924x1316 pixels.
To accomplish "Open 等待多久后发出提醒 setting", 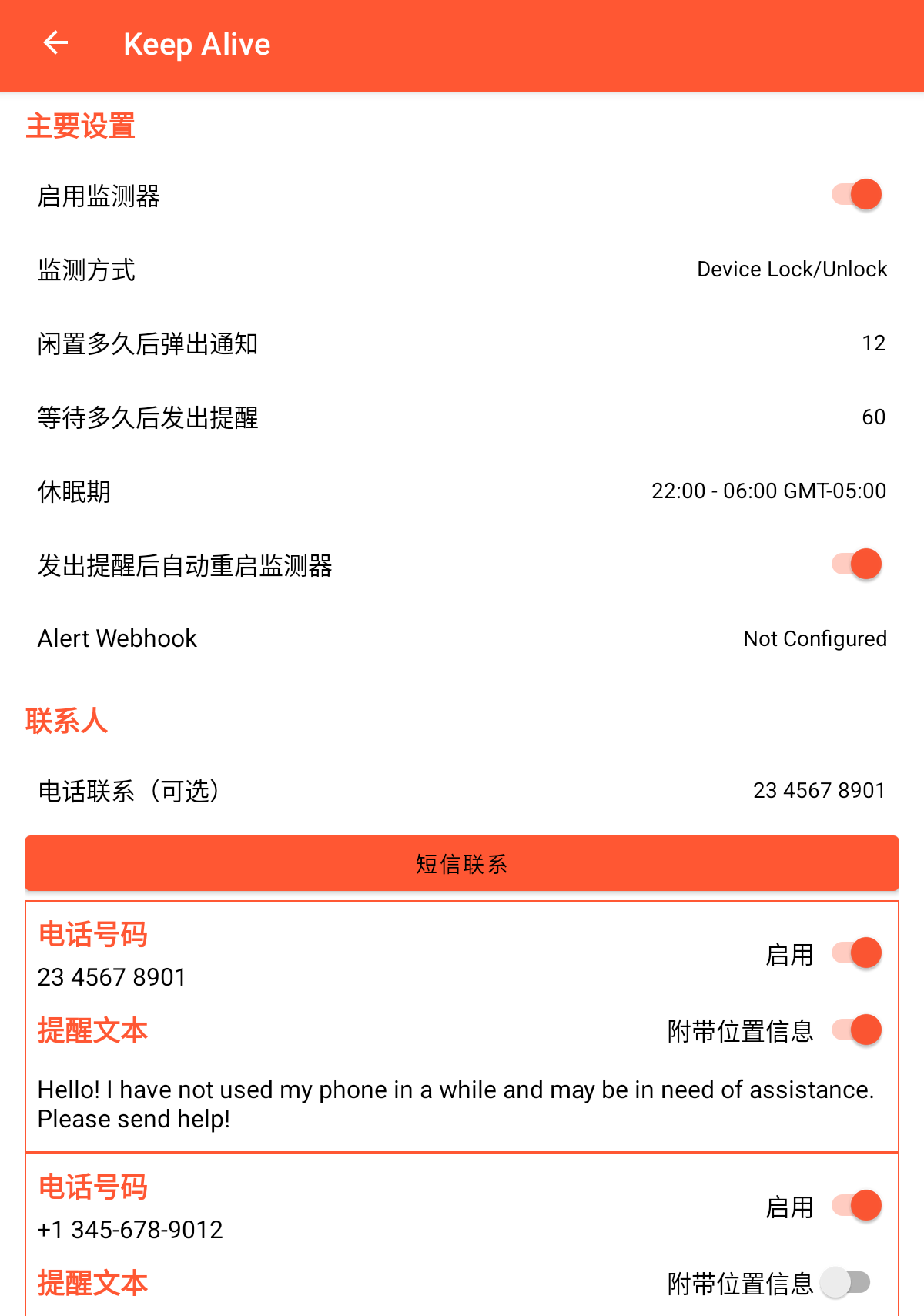I will point(462,417).
